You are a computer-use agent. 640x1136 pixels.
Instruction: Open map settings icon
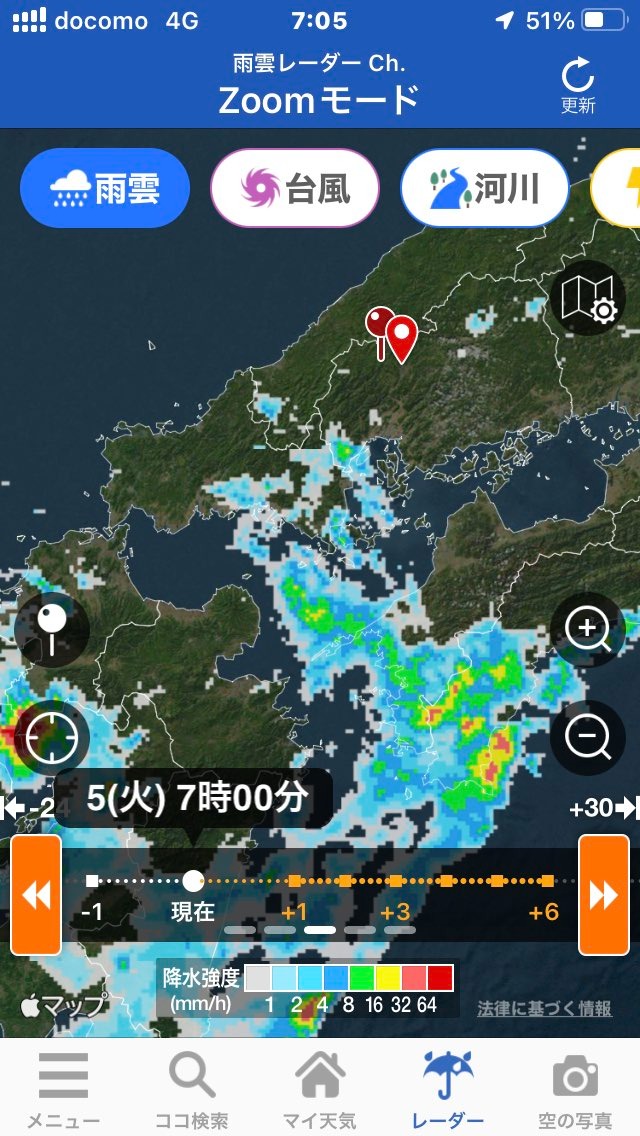[x=588, y=298]
